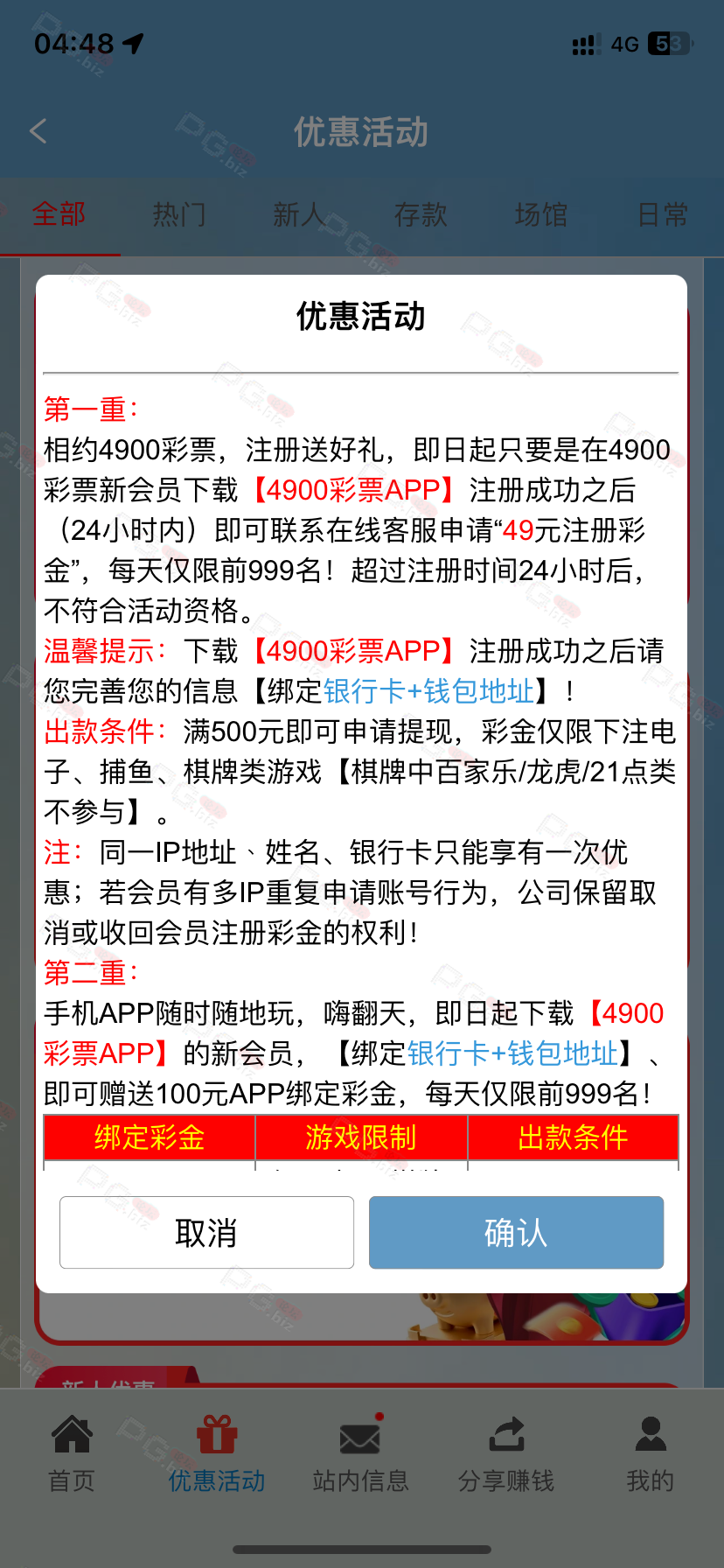The height and width of the screenshot is (1568, 724).
Task: Select the 全部 tab
Action: tap(59, 214)
